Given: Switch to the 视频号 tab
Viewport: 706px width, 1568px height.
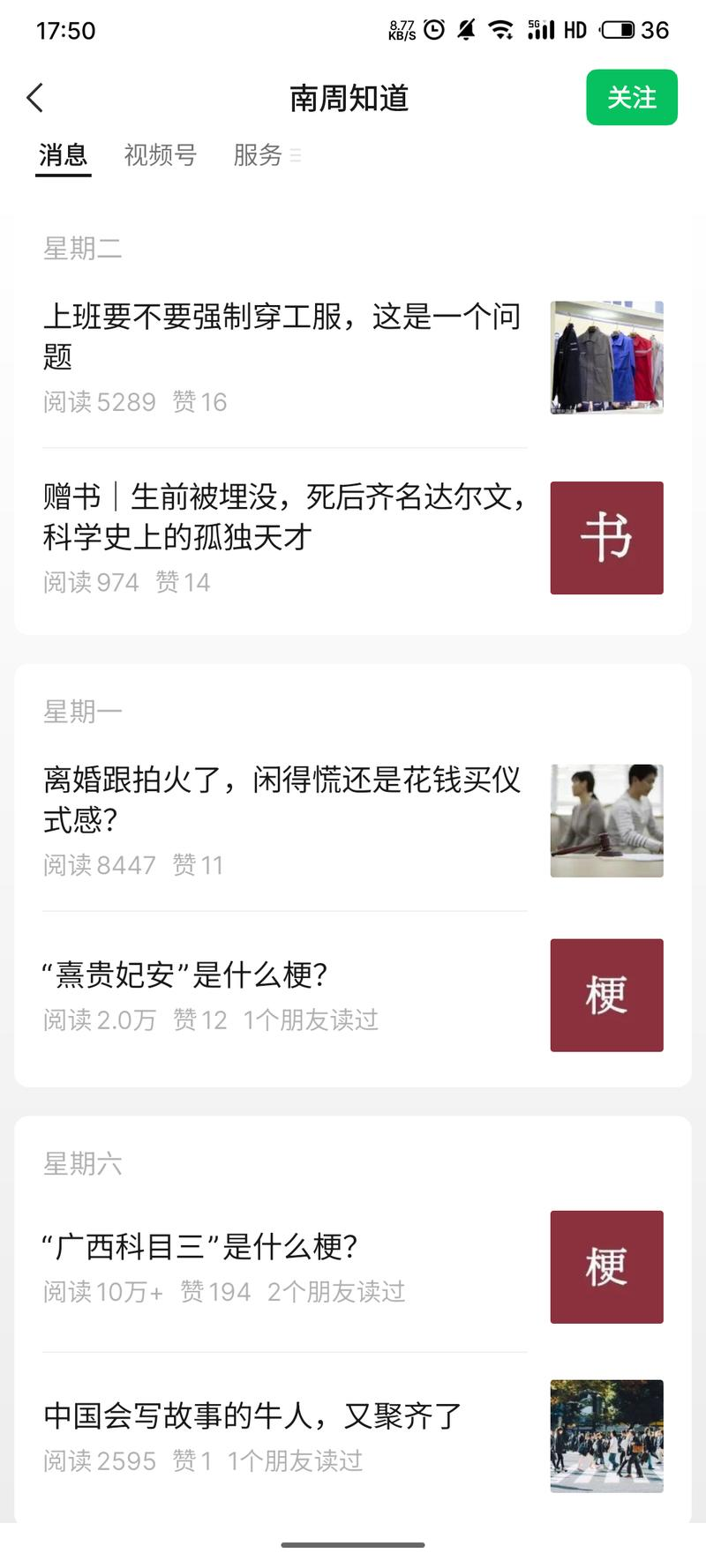Looking at the screenshot, I should (x=161, y=156).
